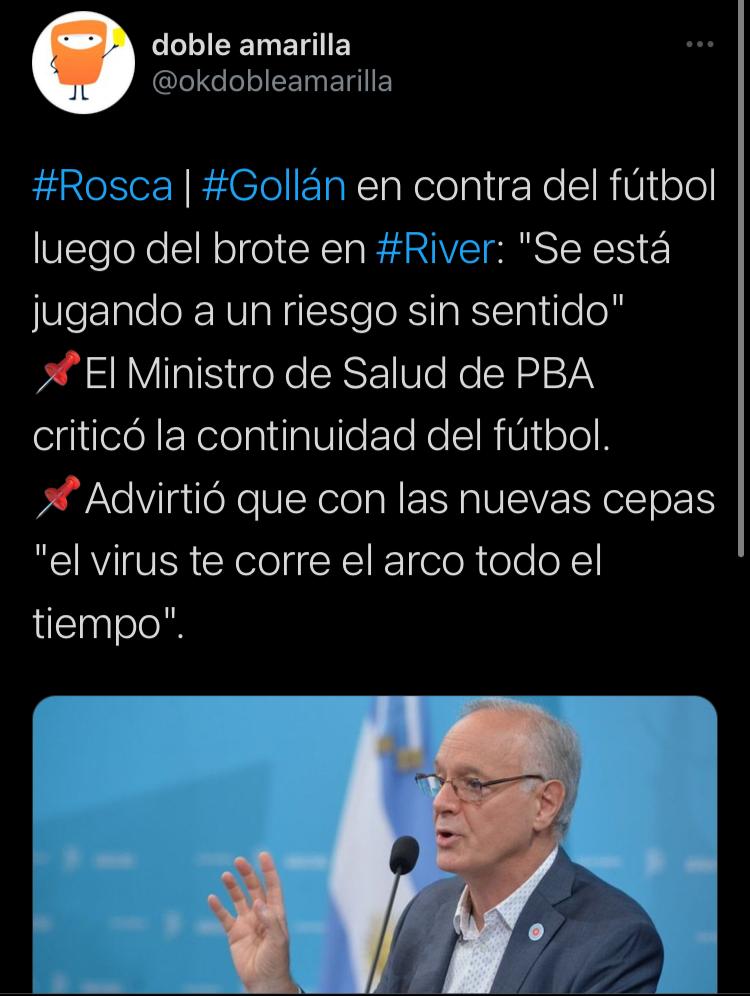Open doble amarilla's profile picture
Viewport: 750px width, 996px height.
(83, 61)
